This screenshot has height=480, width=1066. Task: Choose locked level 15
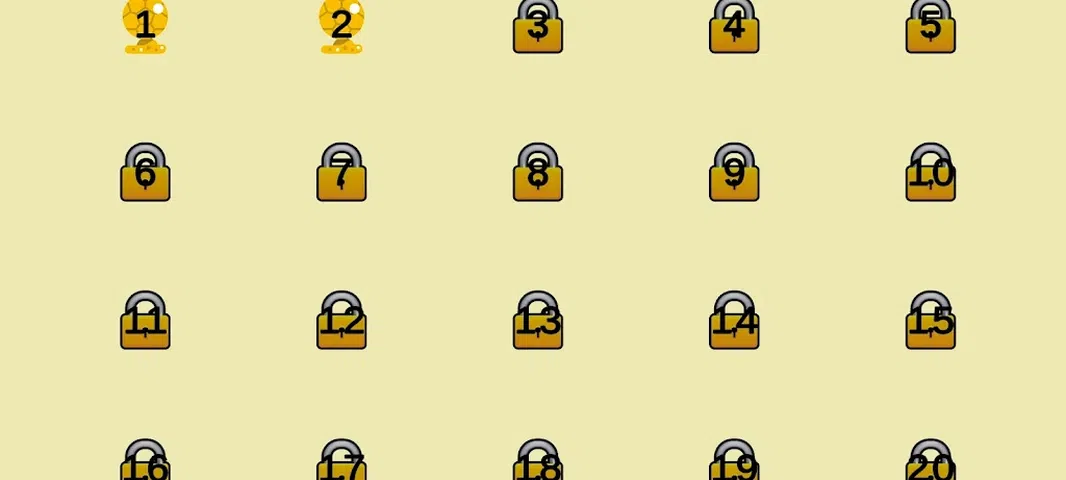[931, 322]
